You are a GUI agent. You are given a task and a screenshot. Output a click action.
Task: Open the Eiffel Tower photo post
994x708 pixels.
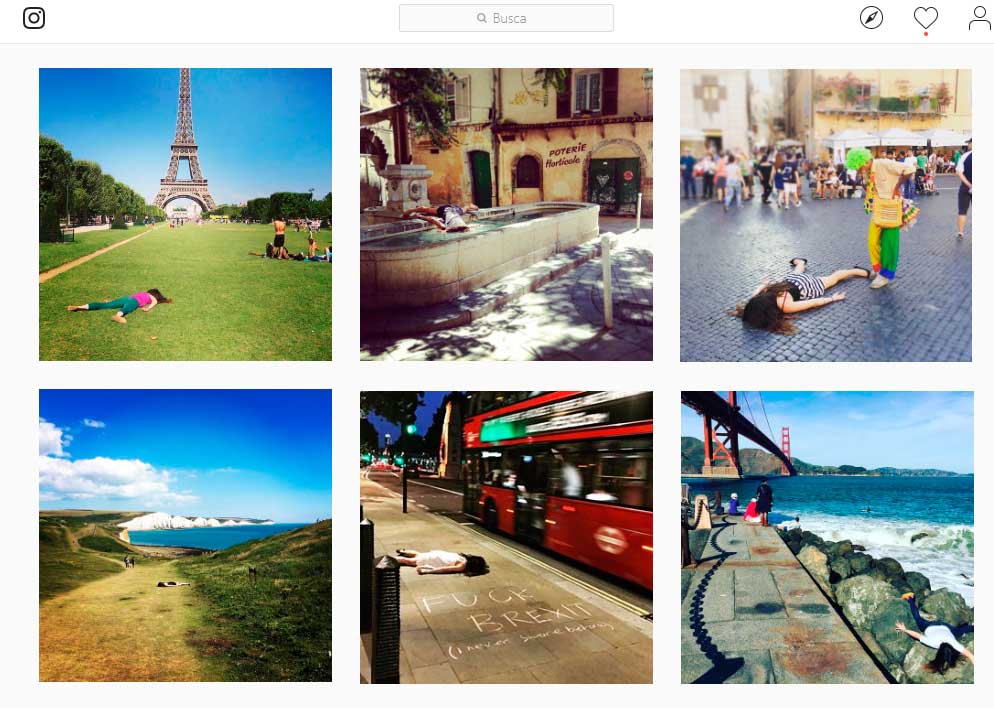click(185, 214)
